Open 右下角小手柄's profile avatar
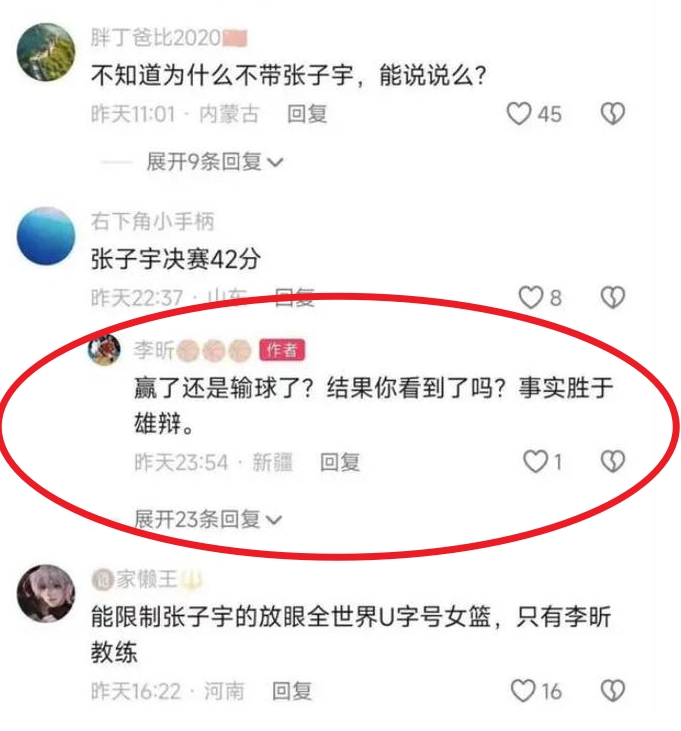 tap(47, 236)
